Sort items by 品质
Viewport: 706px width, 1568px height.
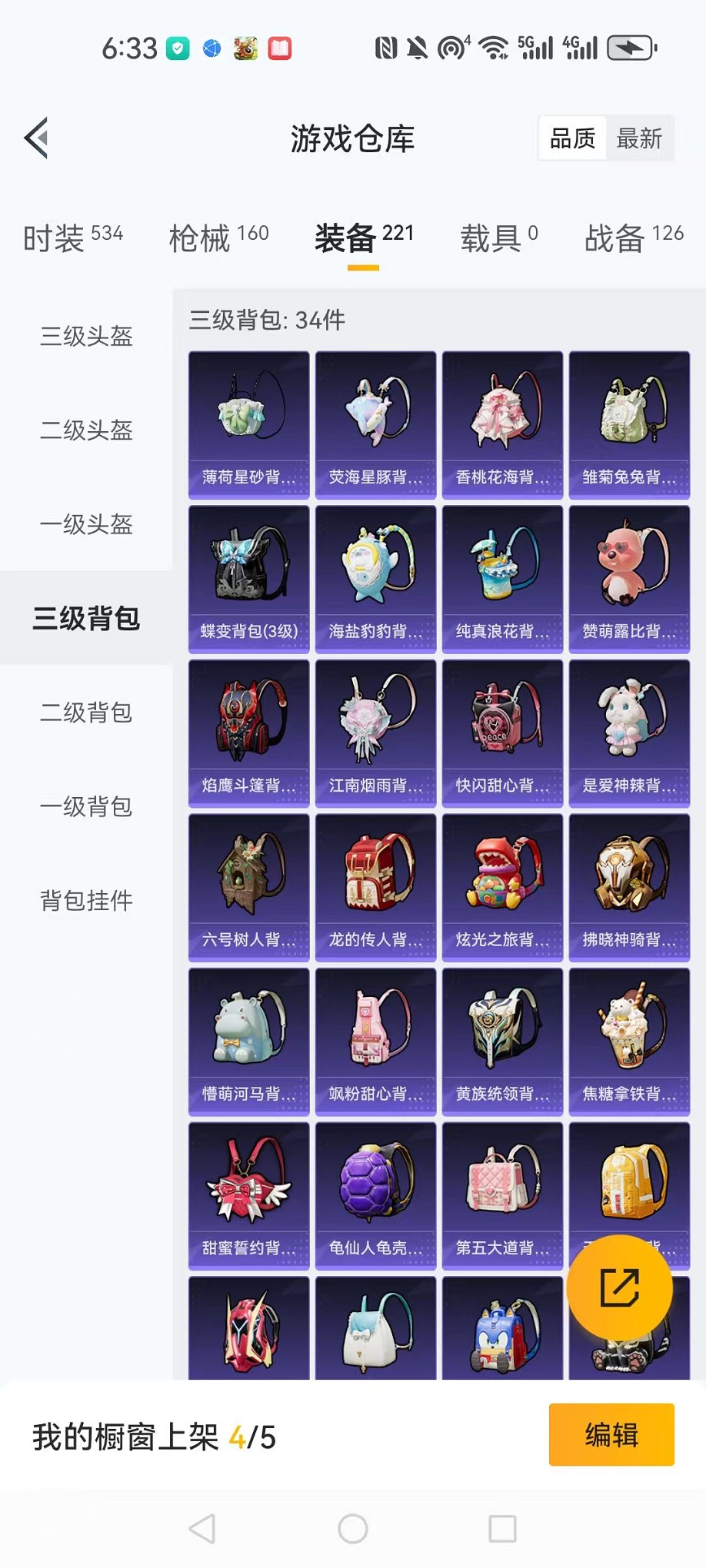(x=572, y=138)
